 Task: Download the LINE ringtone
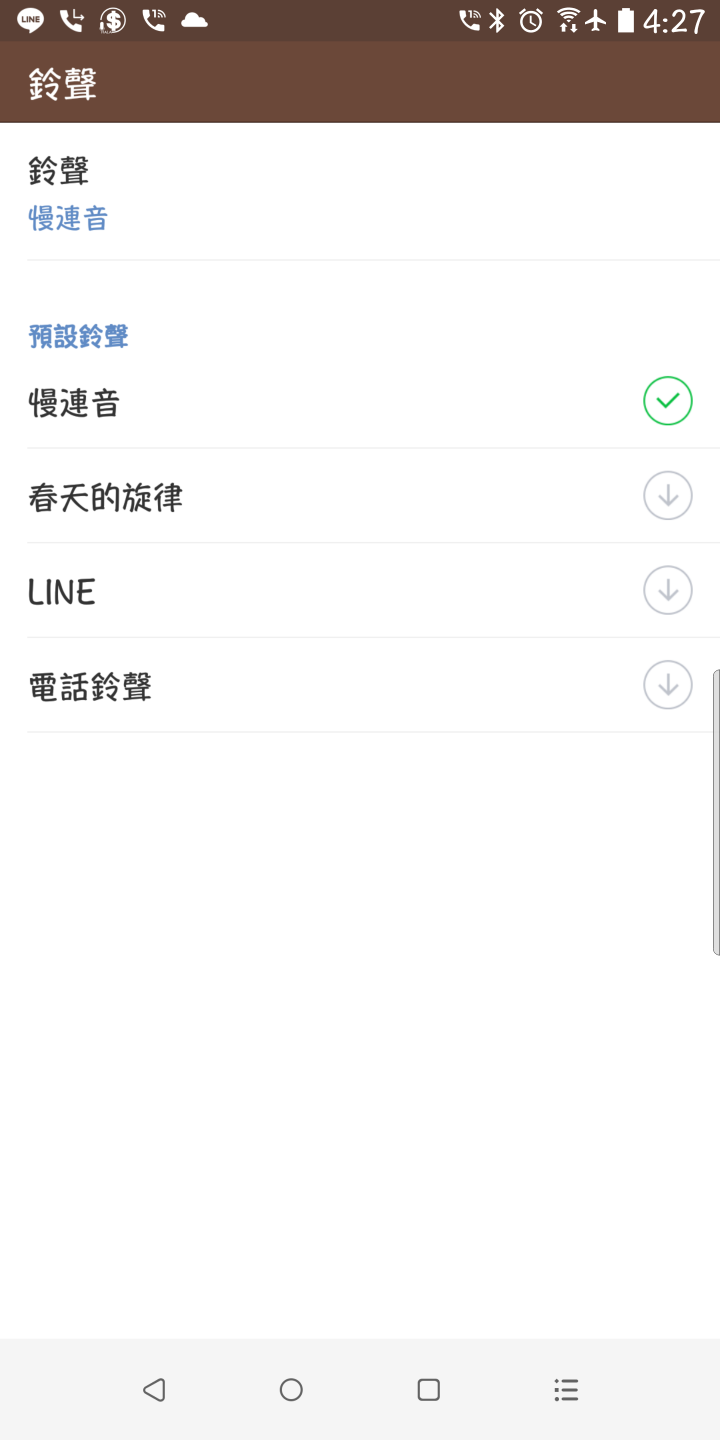668,590
